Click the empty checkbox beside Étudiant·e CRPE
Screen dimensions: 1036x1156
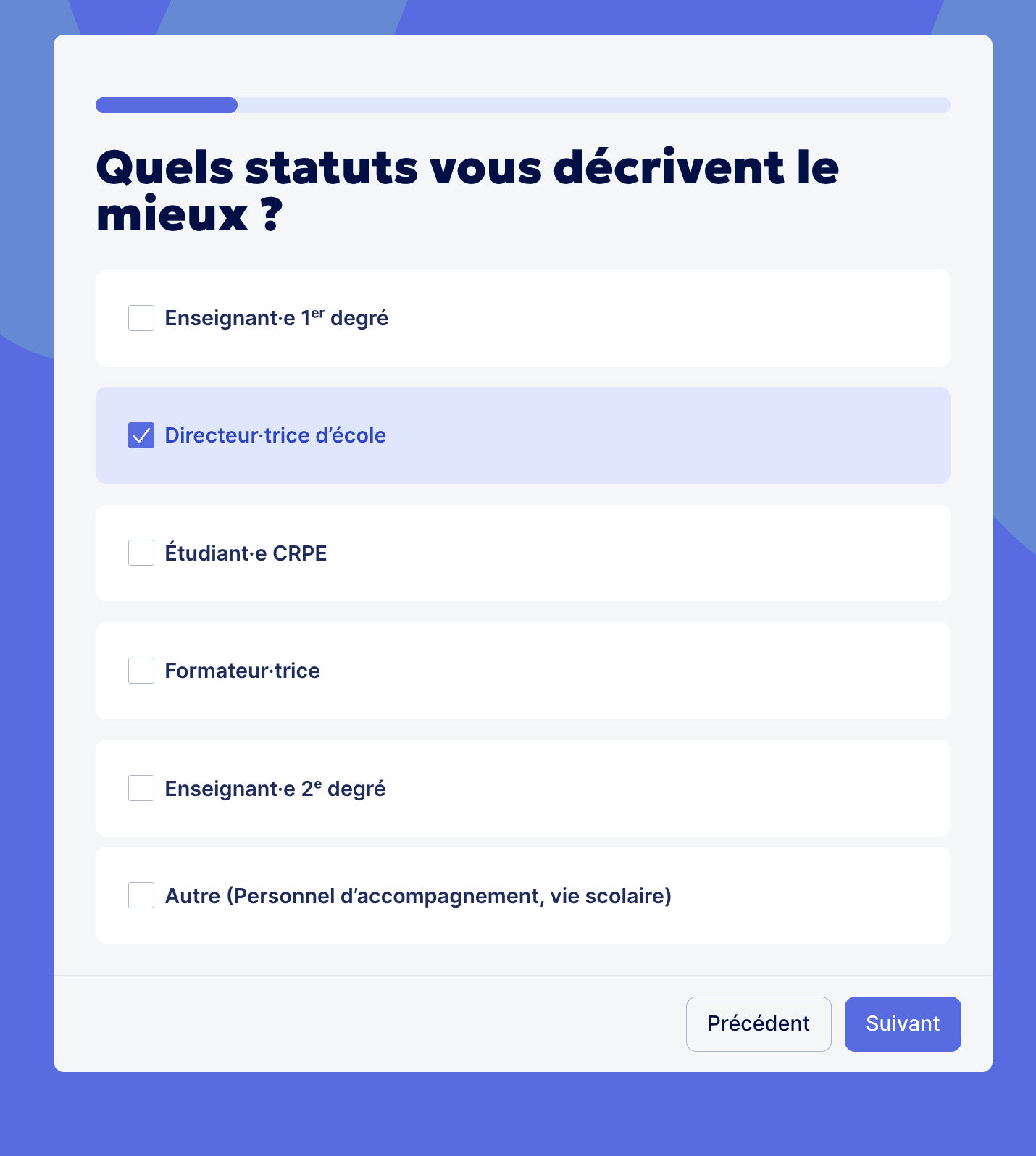[x=141, y=553]
